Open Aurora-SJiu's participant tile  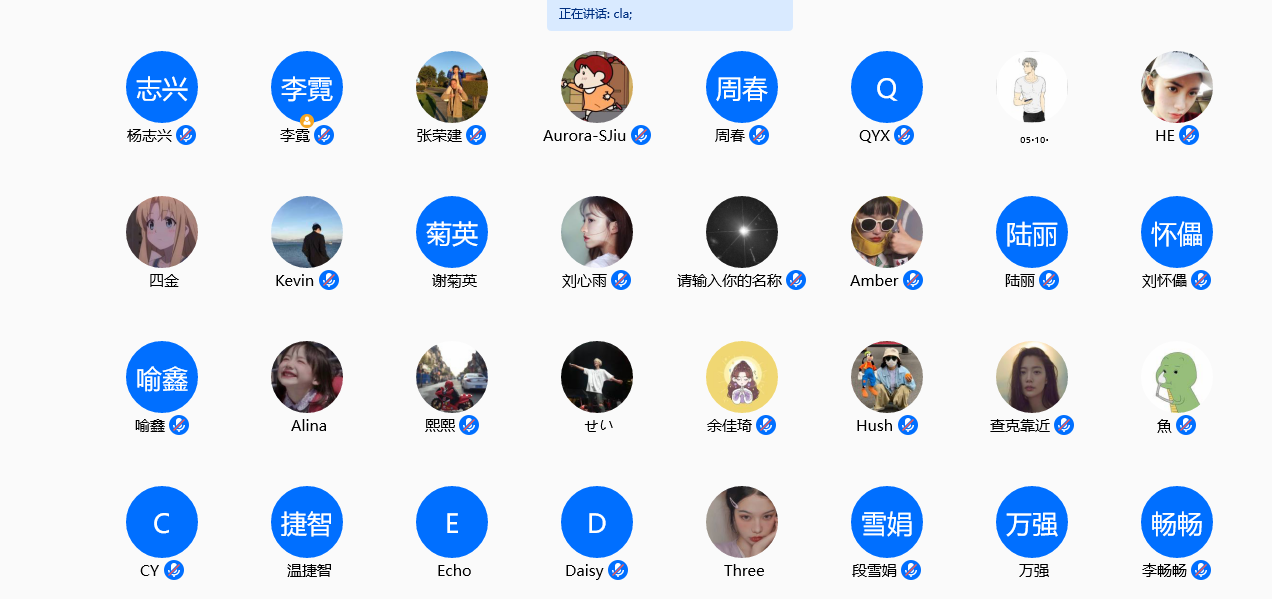[597, 88]
